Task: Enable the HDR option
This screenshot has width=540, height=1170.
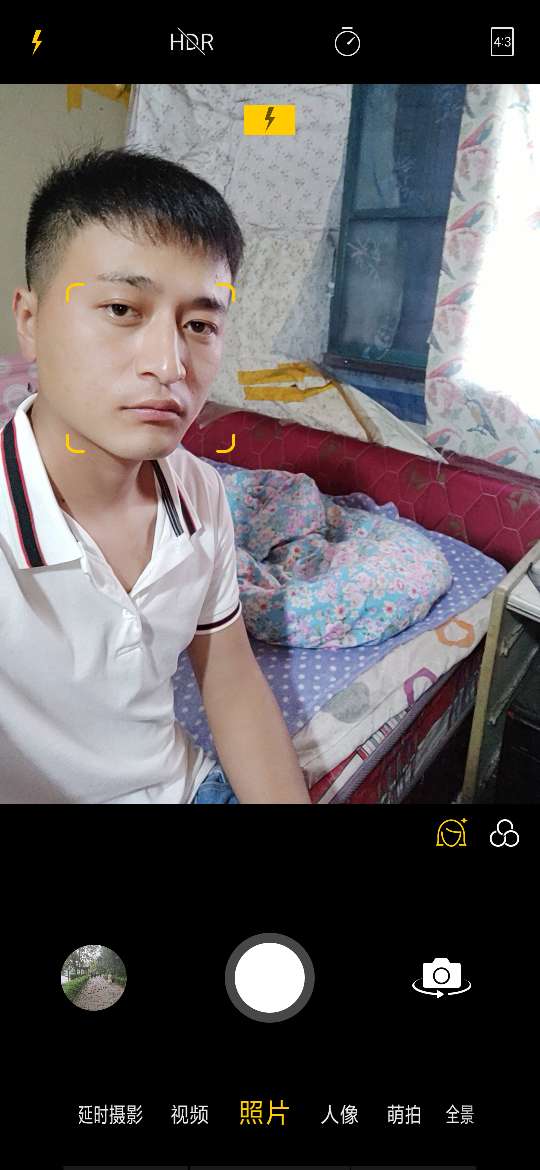Action: [192, 42]
